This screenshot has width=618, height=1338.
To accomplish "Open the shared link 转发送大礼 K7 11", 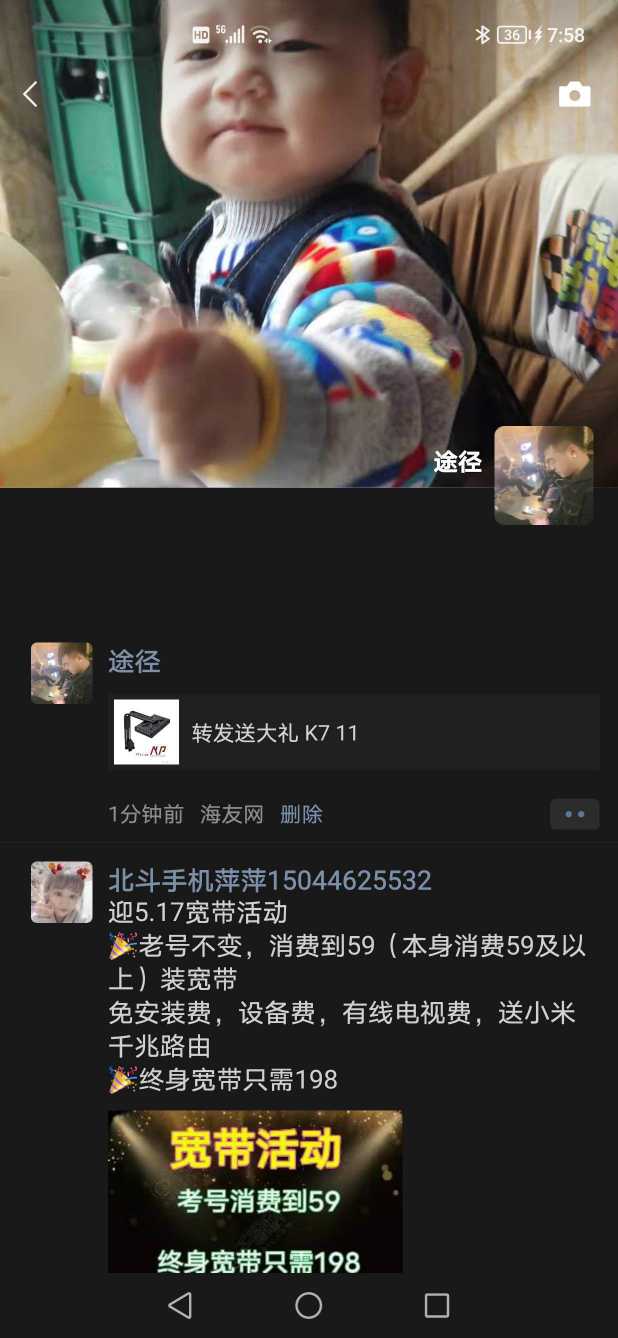I will (353, 732).
